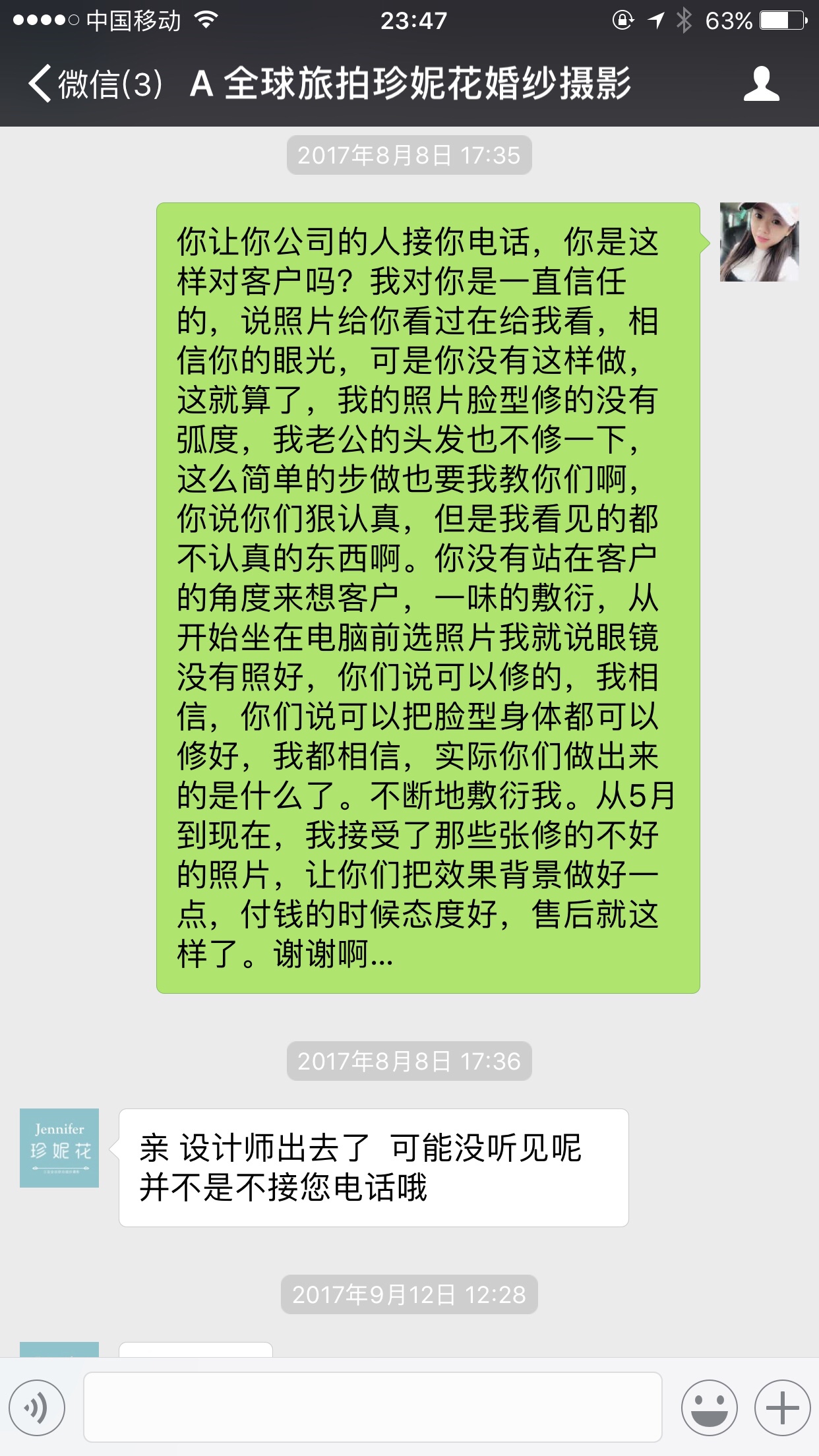Image resolution: width=819 pixels, height=1456 pixels.
Task: Focus the message text field
Action: click(373, 1407)
